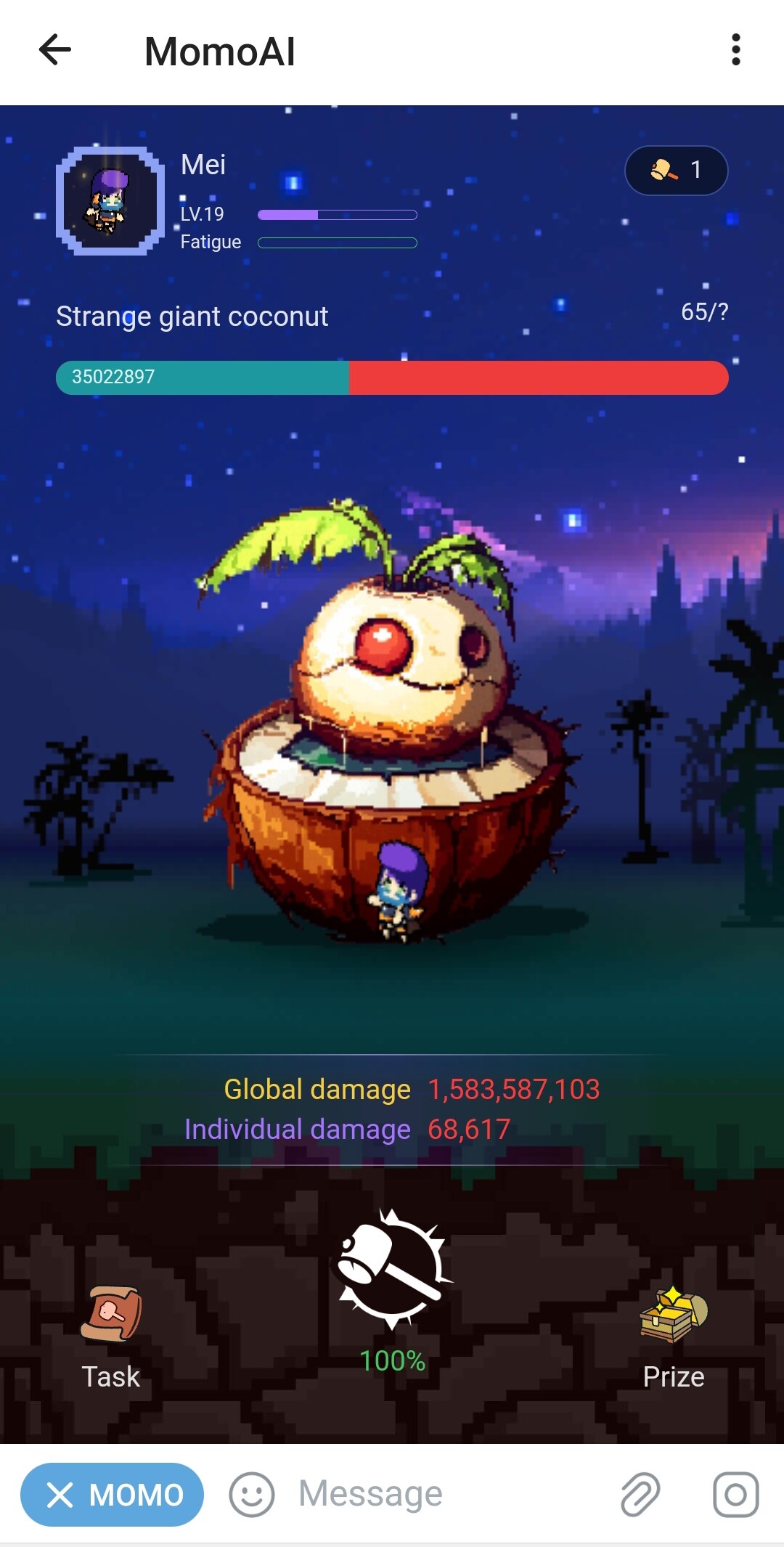The height and width of the screenshot is (1547, 784).
Task: Close the MOMO web app button
Action: [112, 1495]
